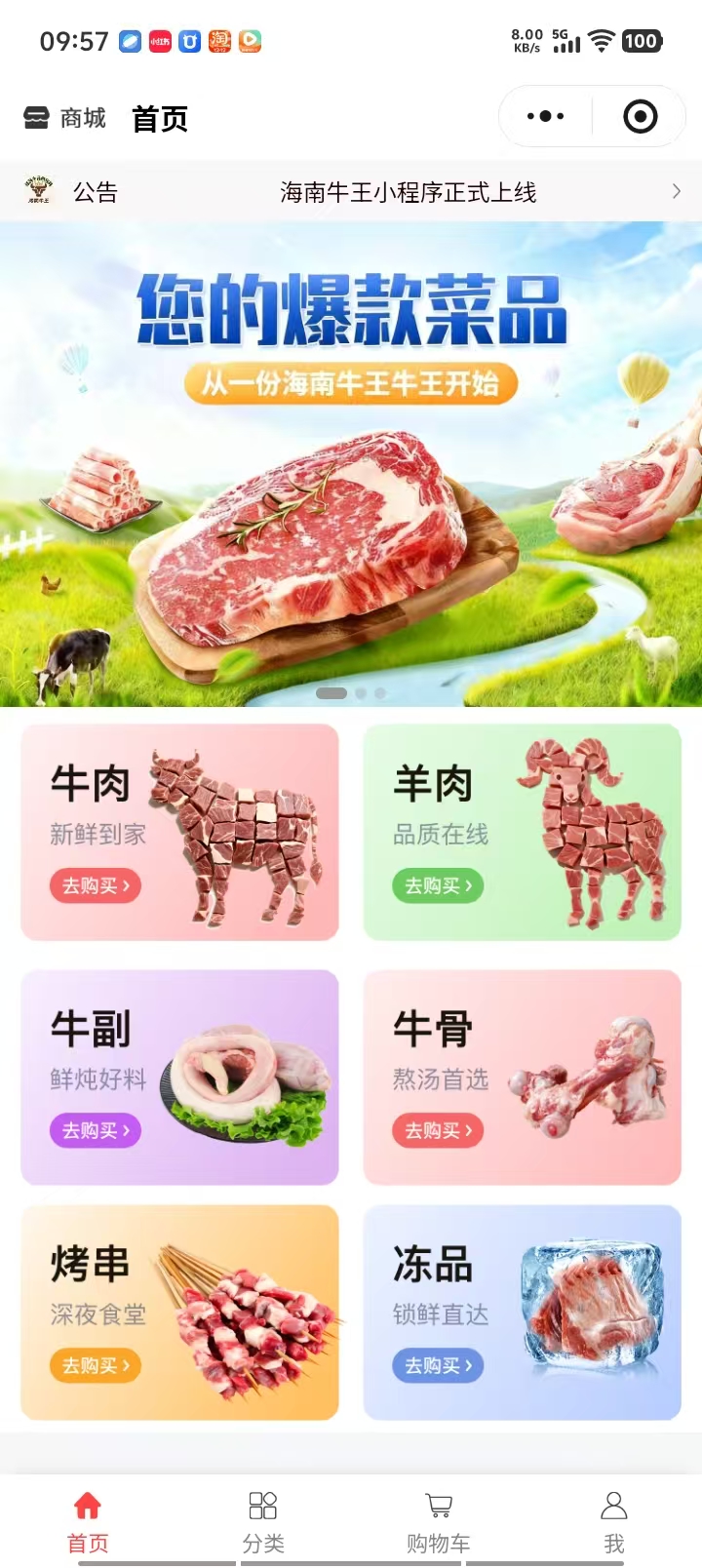Screen dimensions: 702x1568
Task: Switch to the 我 profile tab
Action: pyautogui.click(x=614, y=1520)
